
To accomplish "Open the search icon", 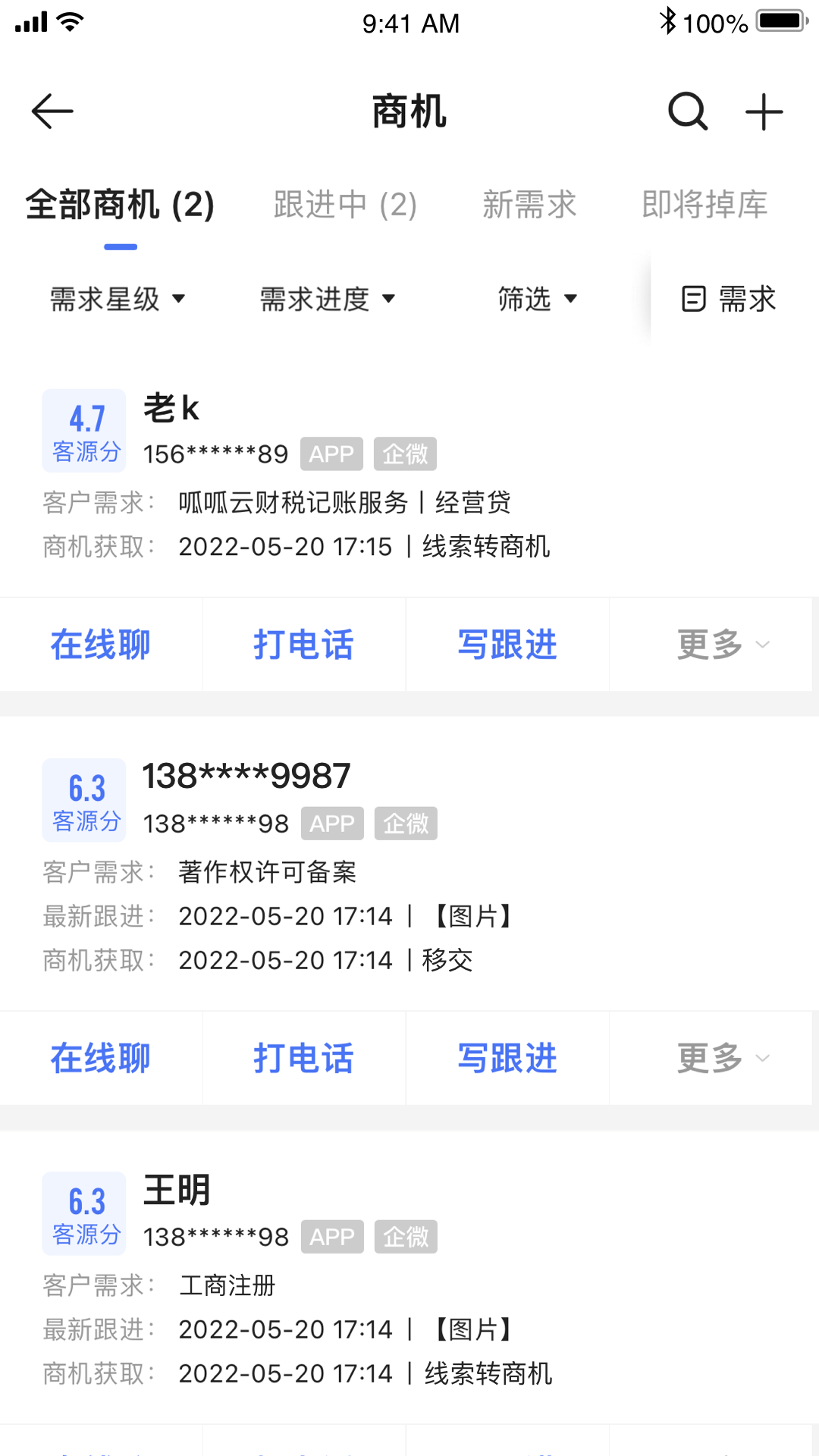I will pos(687,112).
